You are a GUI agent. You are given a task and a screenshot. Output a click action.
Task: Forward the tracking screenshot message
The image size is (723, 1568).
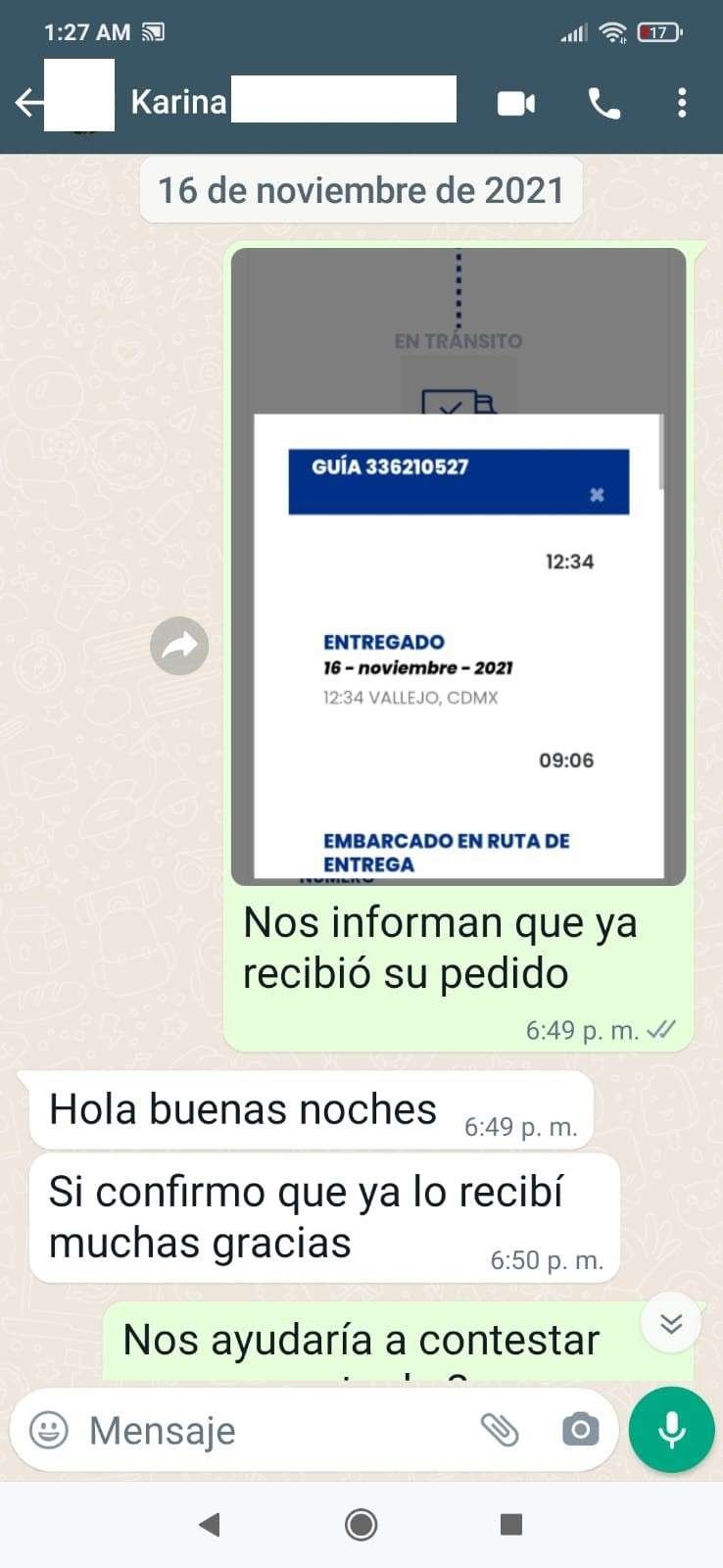click(179, 646)
